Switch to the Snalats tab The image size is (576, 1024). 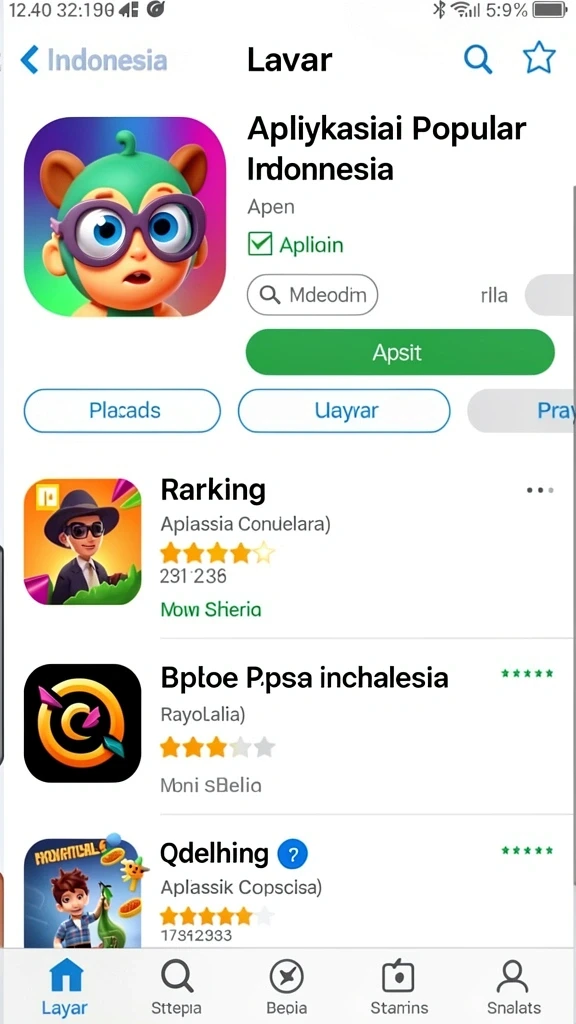(x=513, y=986)
